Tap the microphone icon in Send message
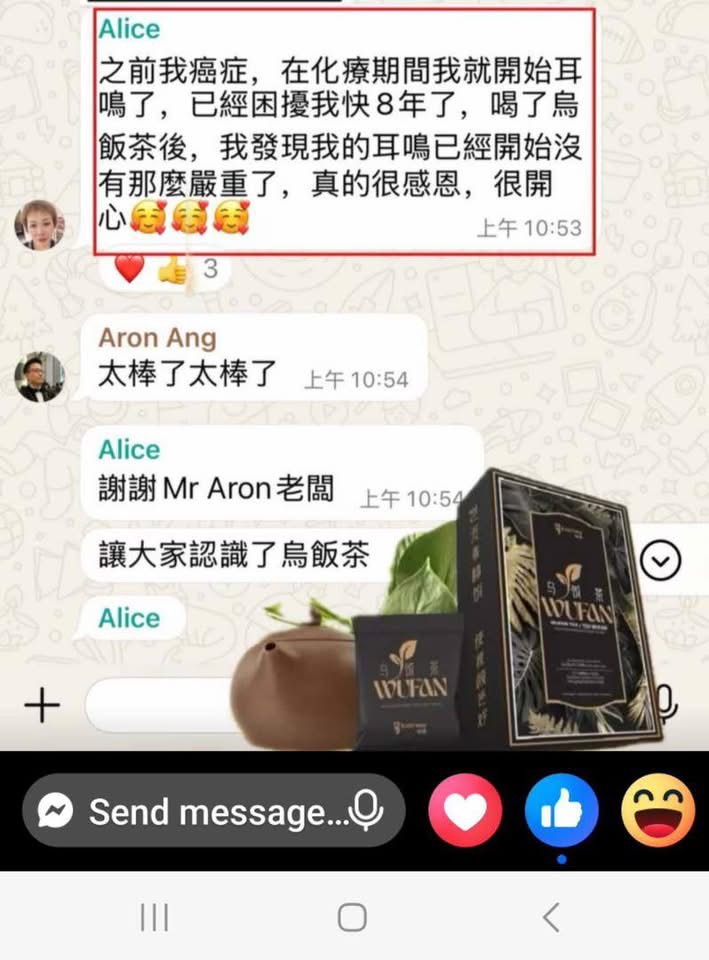The height and width of the screenshot is (960, 709). [367, 811]
